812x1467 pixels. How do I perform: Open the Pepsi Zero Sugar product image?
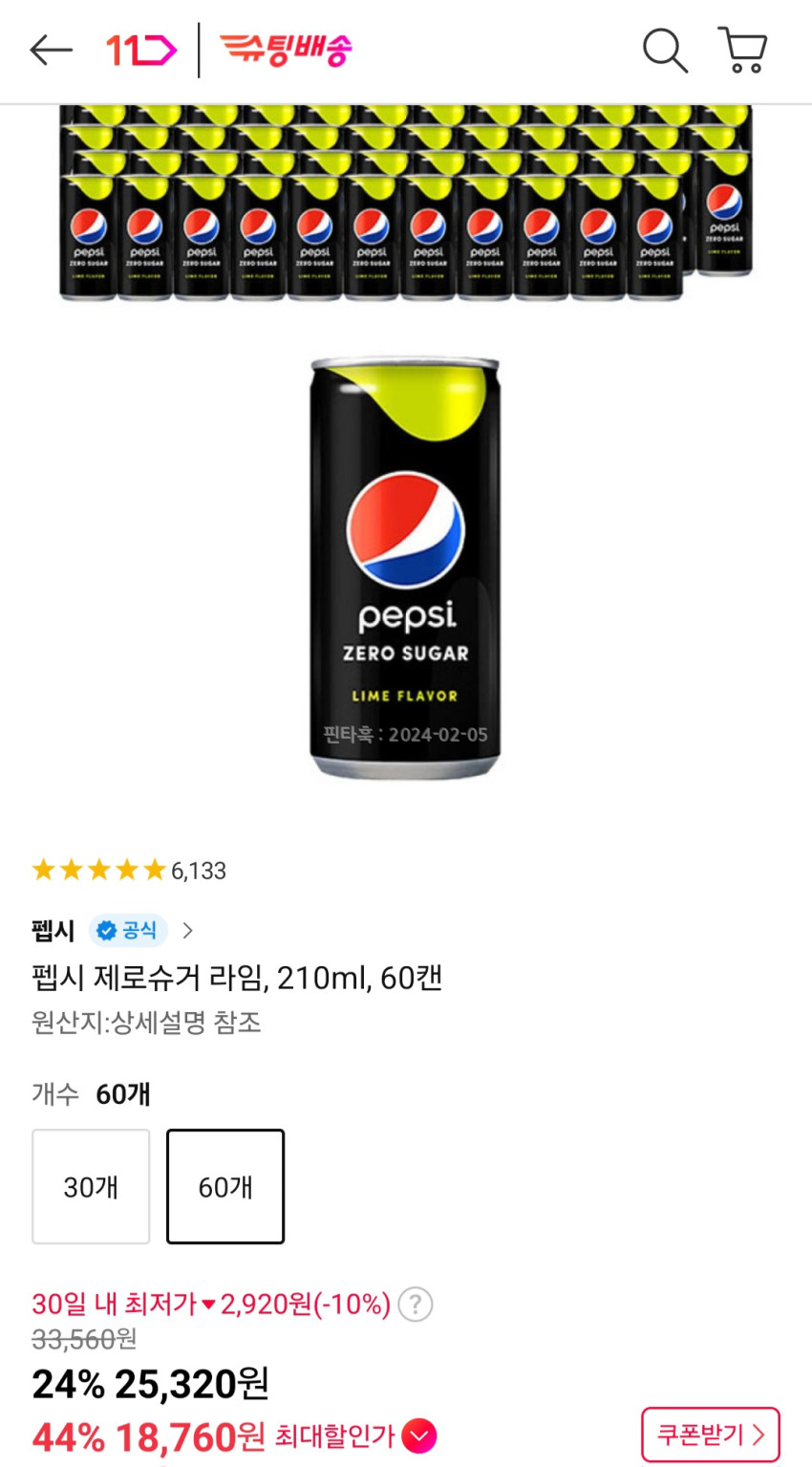[405, 568]
